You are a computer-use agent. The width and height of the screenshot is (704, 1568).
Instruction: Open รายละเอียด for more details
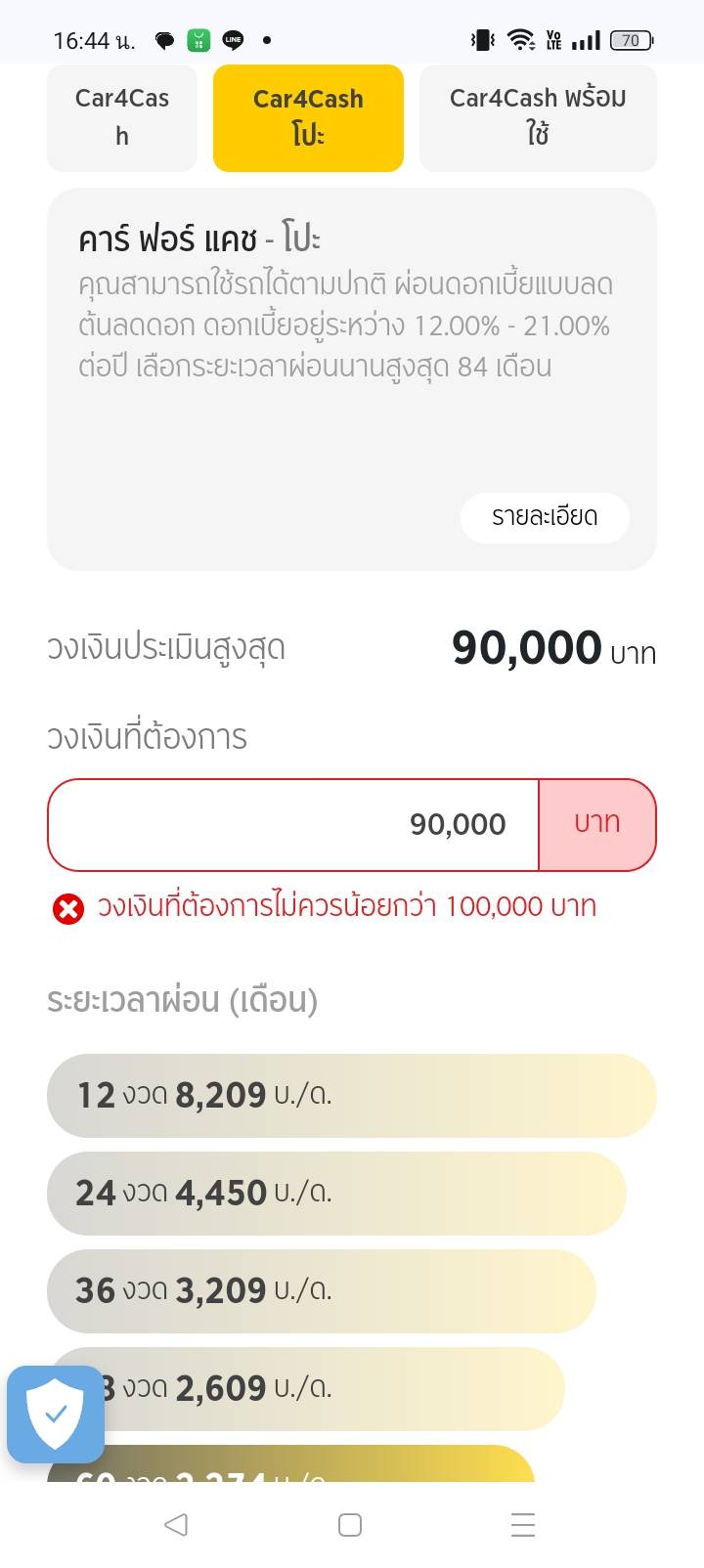click(x=545, y=517)
